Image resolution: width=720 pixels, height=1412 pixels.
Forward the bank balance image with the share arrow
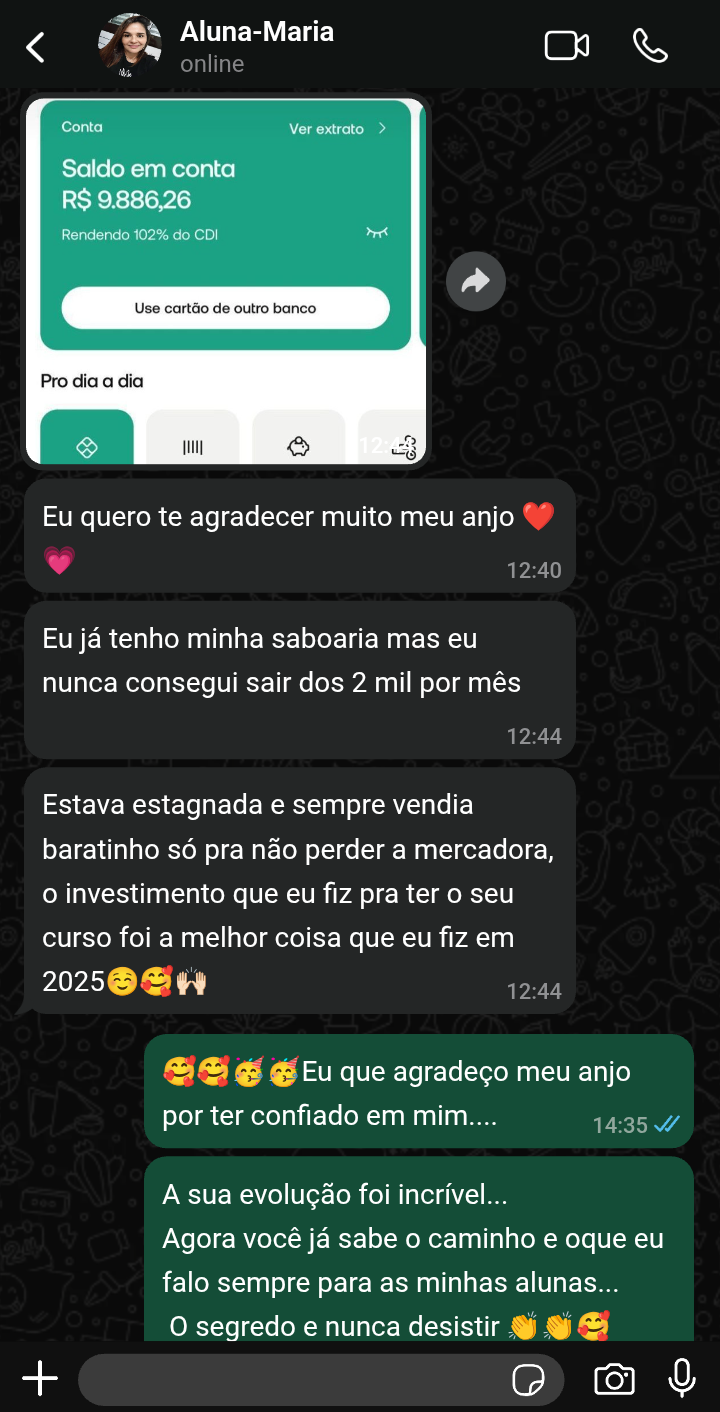pos(475,281)
